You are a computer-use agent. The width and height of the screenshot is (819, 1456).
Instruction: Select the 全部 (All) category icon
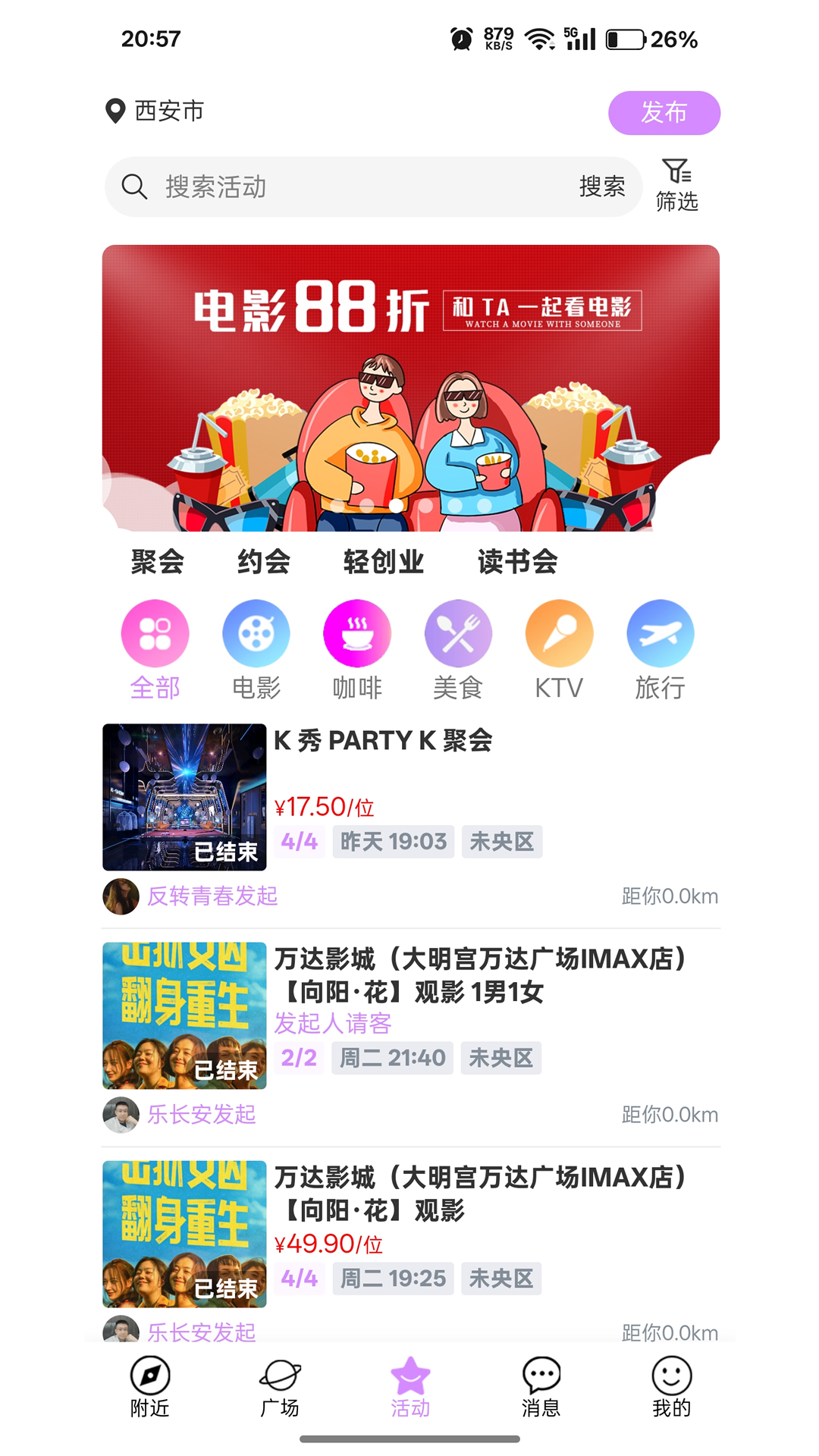155,632
